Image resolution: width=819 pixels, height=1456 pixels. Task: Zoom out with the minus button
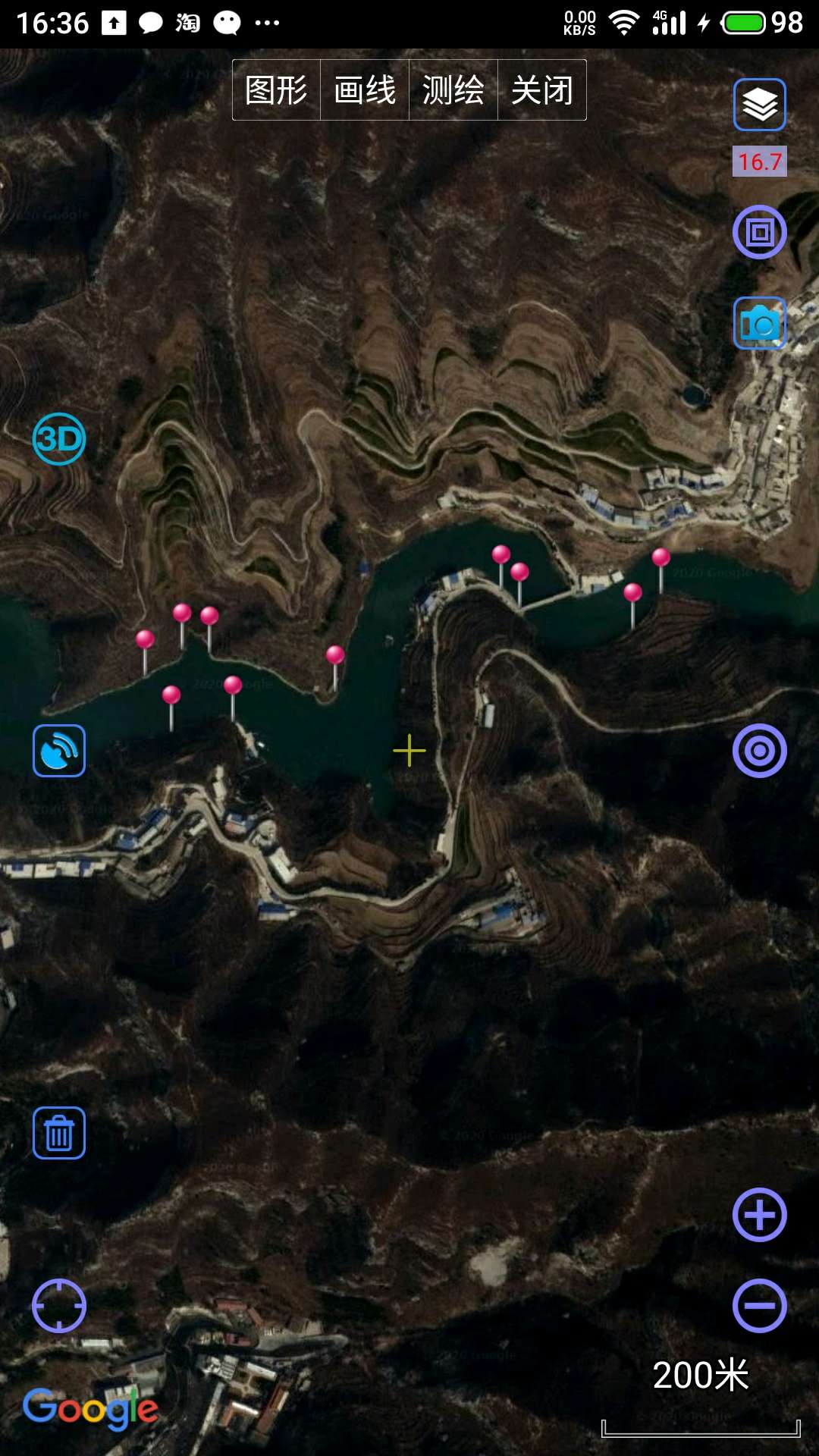pyautogui.click(x=759, y=1306)
